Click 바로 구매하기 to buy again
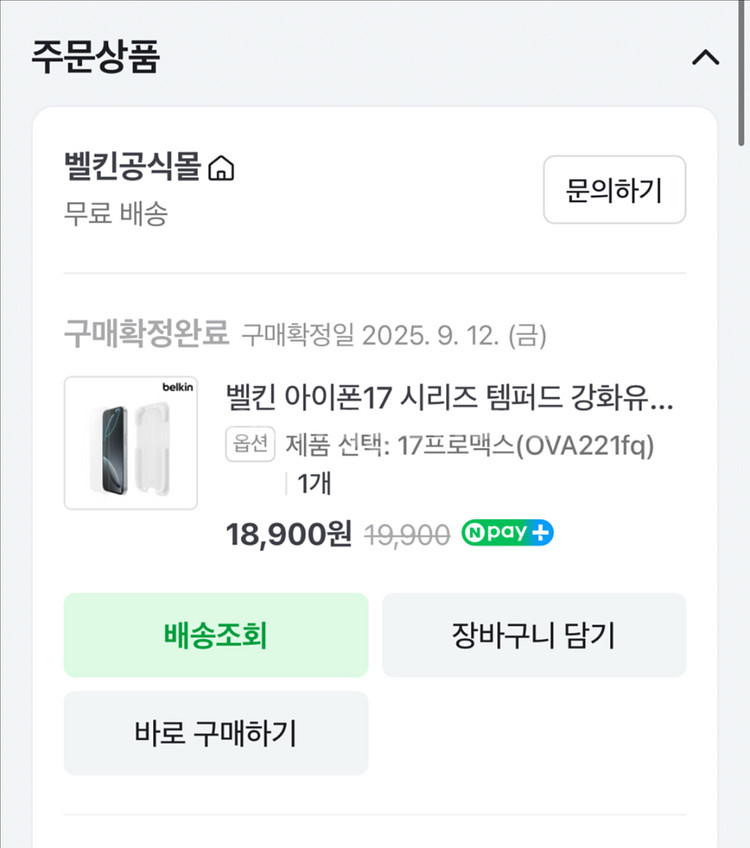This screenshot has width=750, height=848. click(x=215, y=732)
